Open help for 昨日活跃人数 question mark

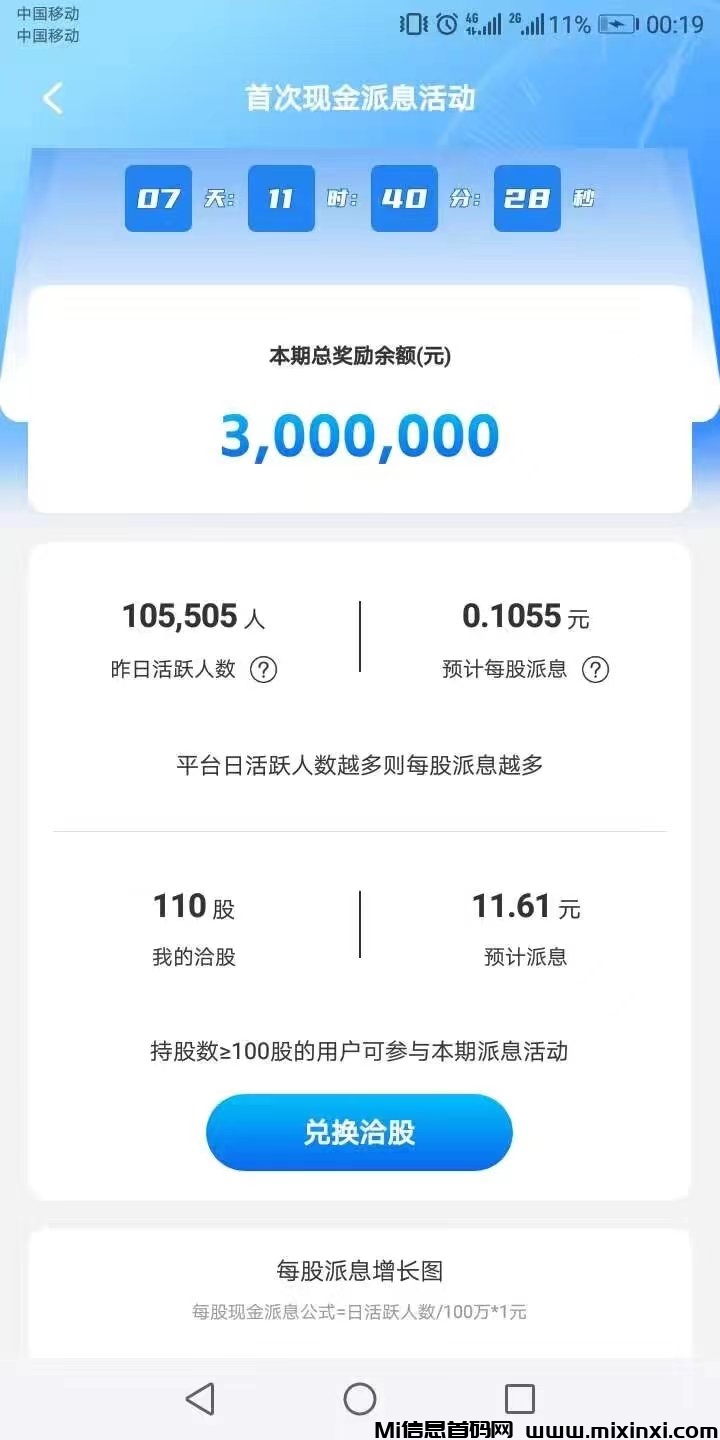coord(263,670)
